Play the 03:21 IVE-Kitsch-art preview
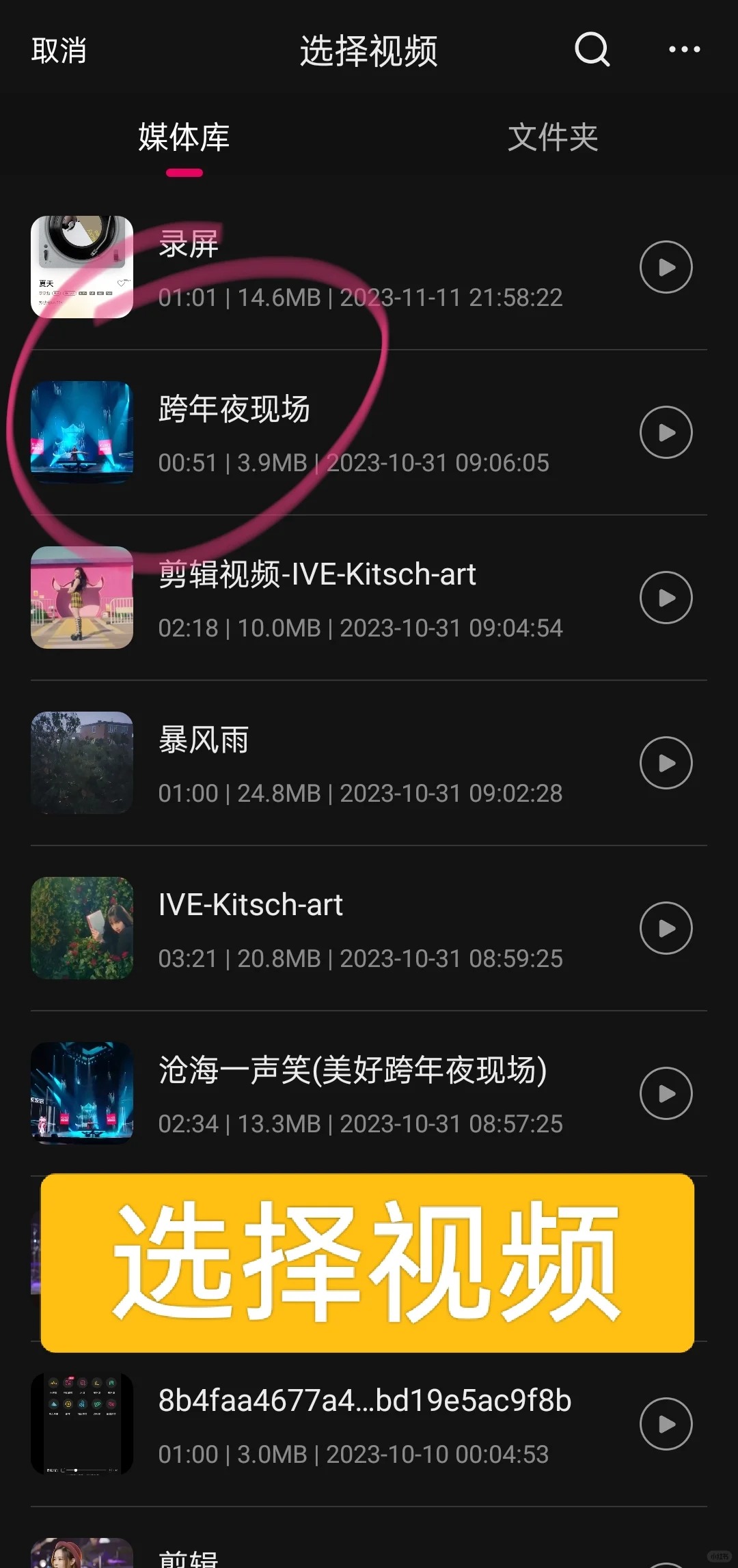738x1568 pixels. [666, 928]
